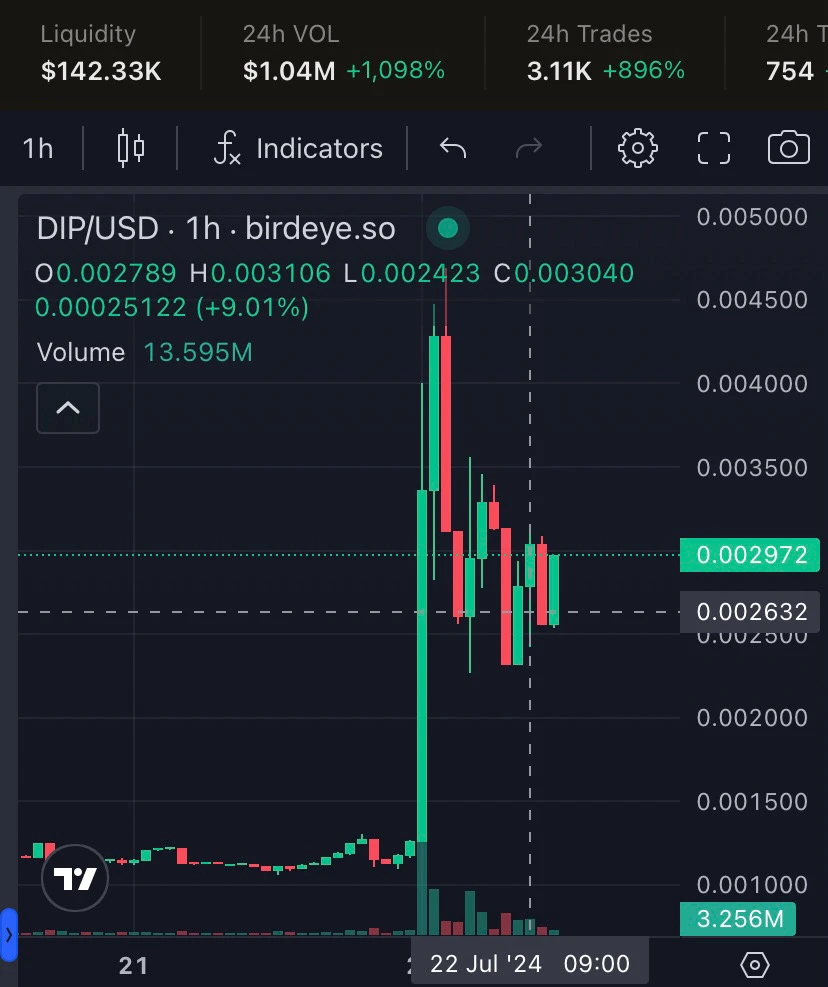This screenshot has height=987, width=828.
Task: Expand the blue side panel handle
Action: [9, 935]
